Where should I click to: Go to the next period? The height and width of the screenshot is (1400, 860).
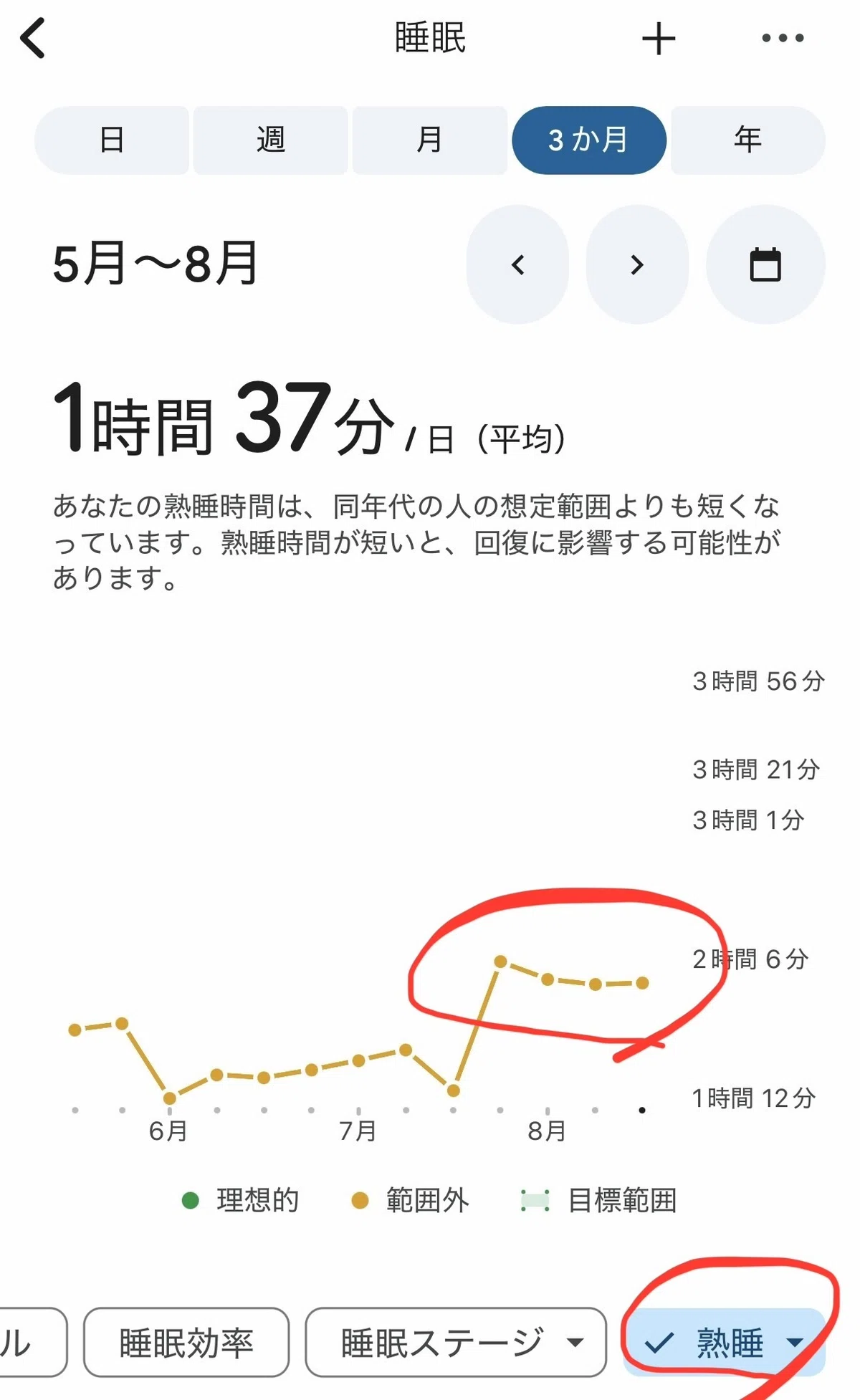click(x=637, y=264)
